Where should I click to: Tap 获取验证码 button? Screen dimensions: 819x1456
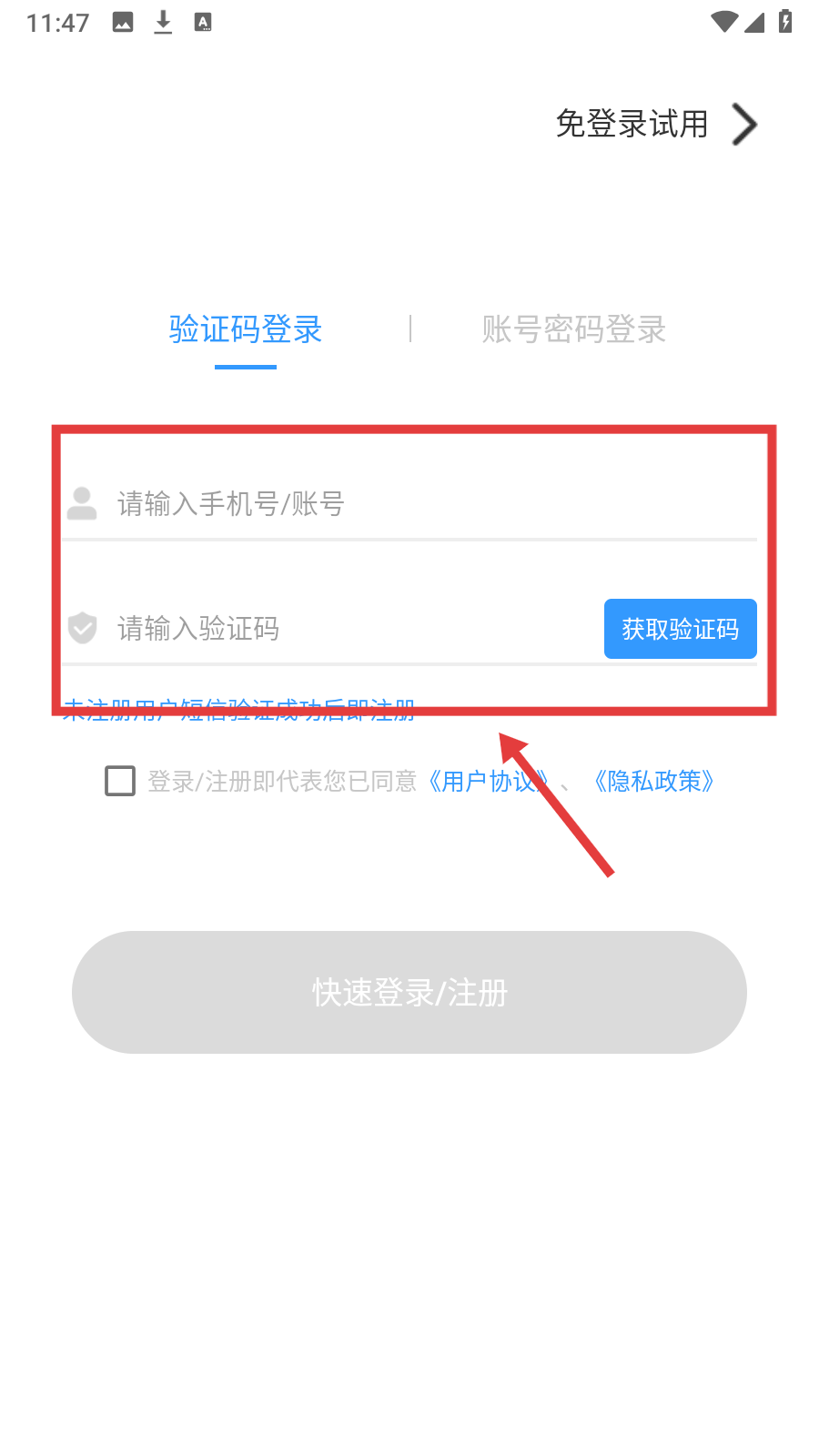(681, 629)
